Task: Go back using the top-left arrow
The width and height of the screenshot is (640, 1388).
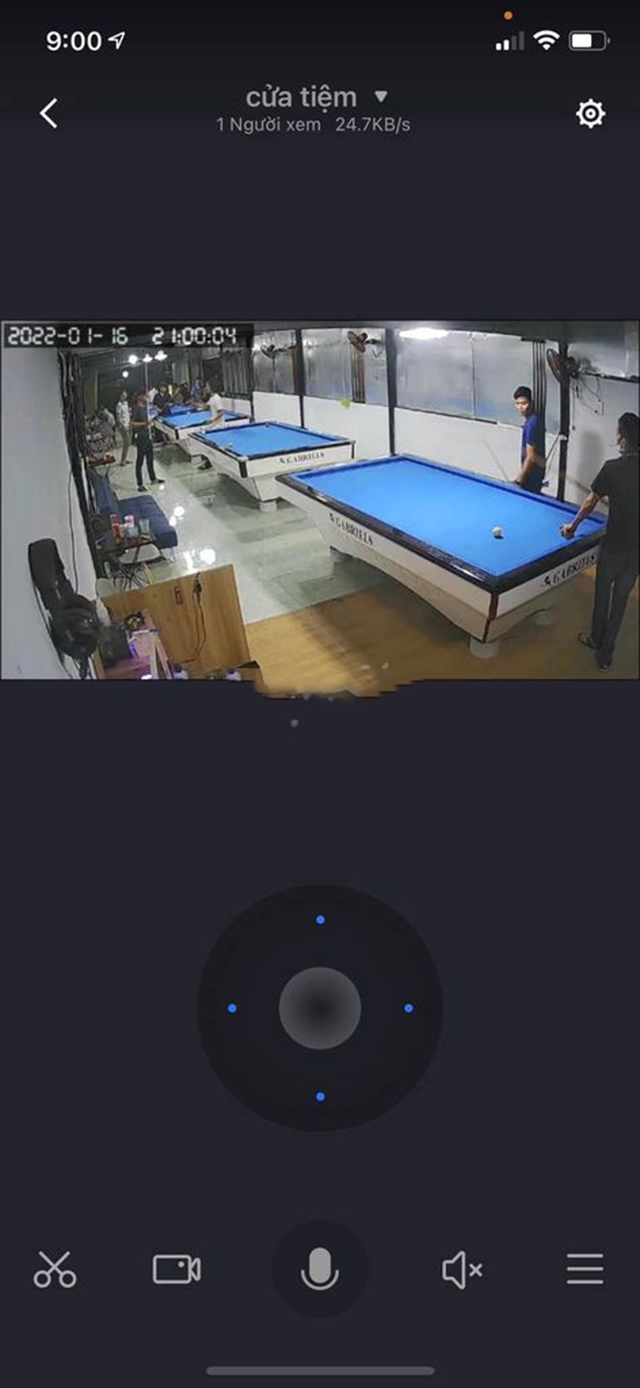Action: (49, 113)
